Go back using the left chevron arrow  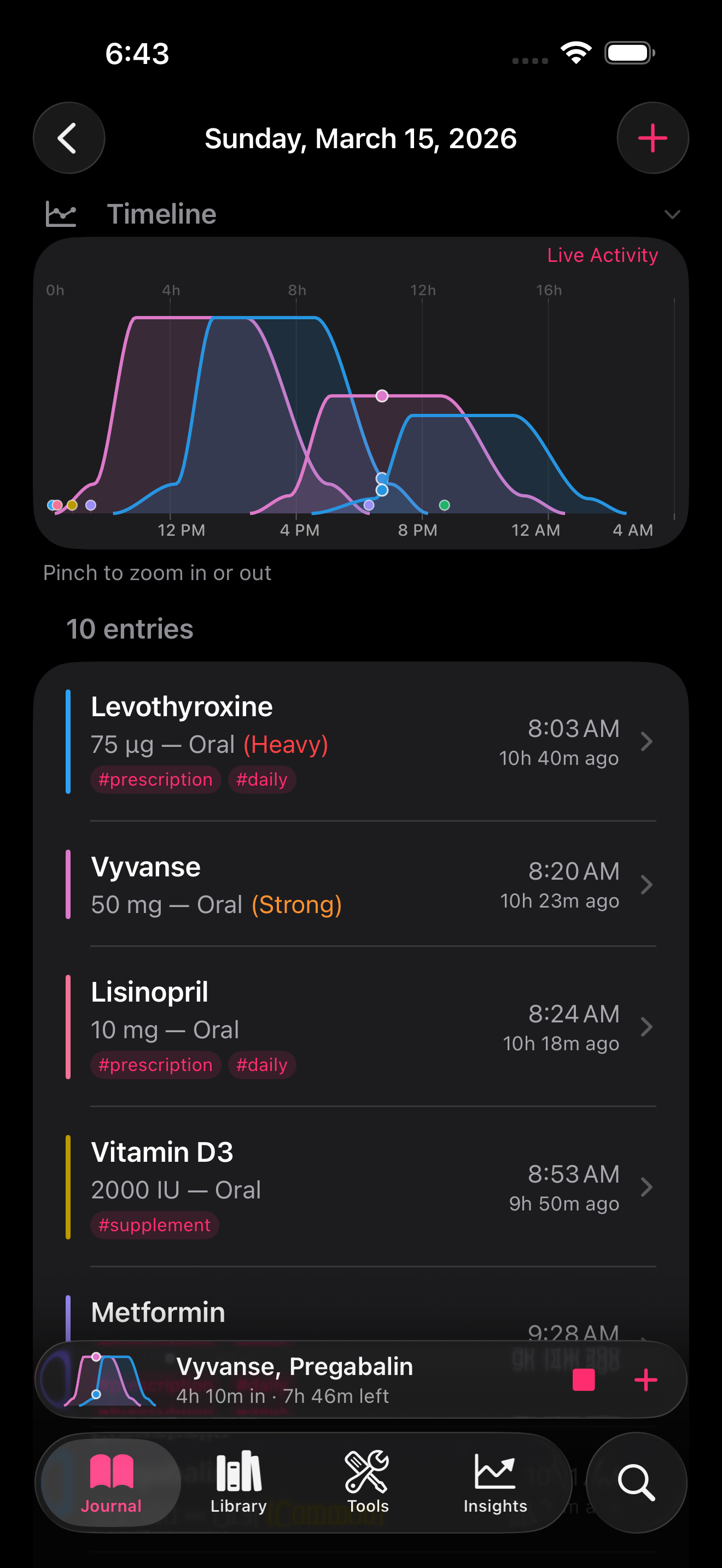[69, 138]
